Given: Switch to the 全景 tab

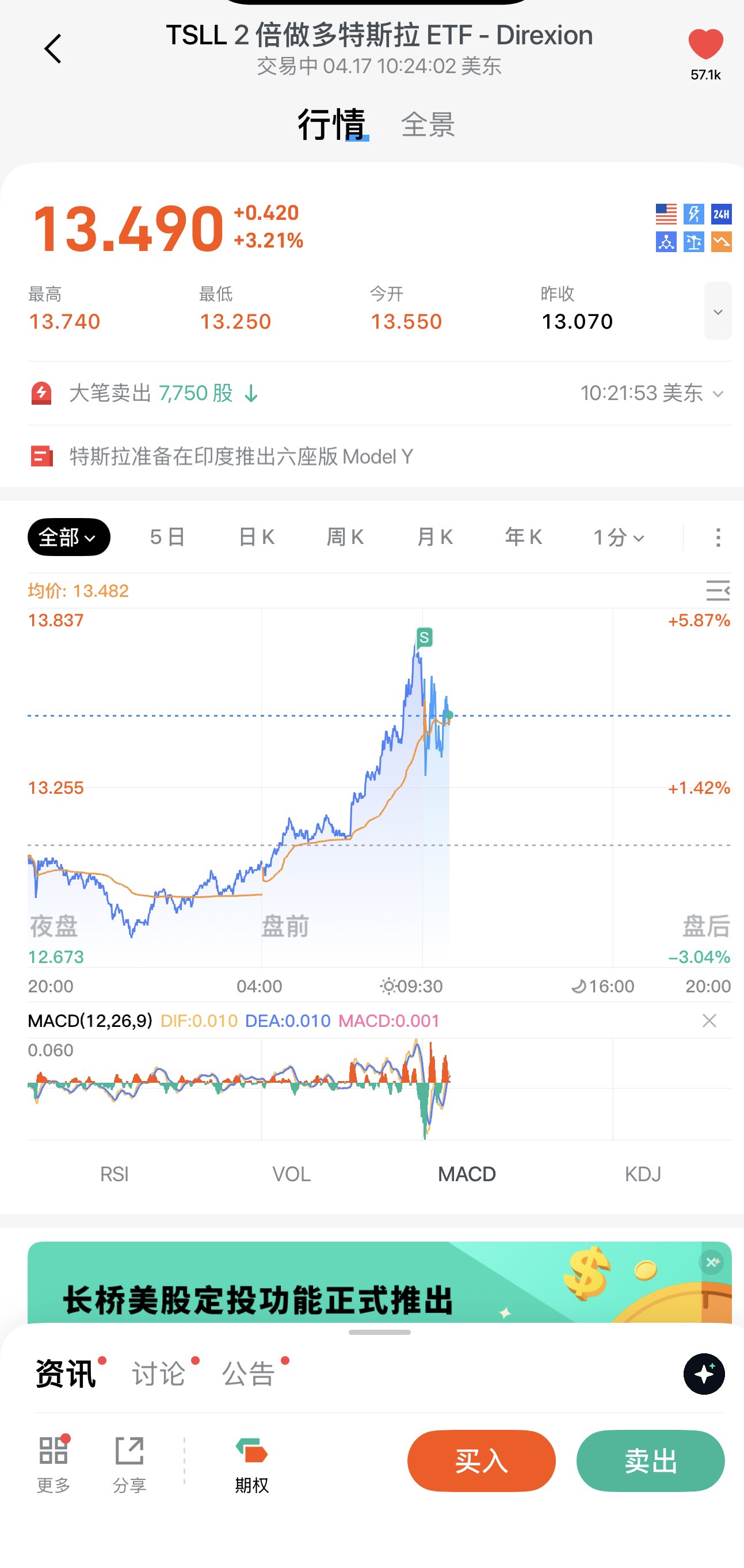Looking at the screenshot, I should pyautogui.click(x=428, y=125).
